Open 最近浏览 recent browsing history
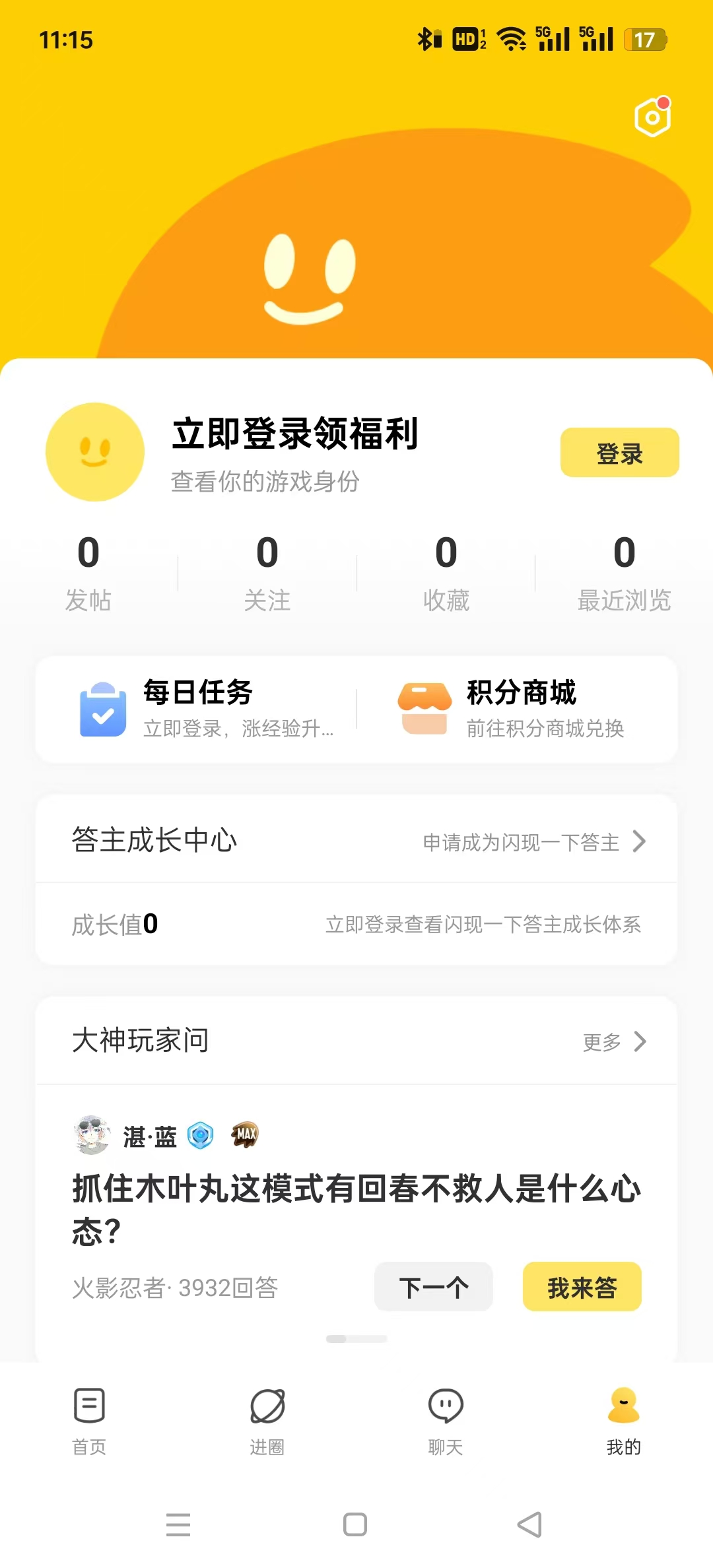 tap(624, 572)
